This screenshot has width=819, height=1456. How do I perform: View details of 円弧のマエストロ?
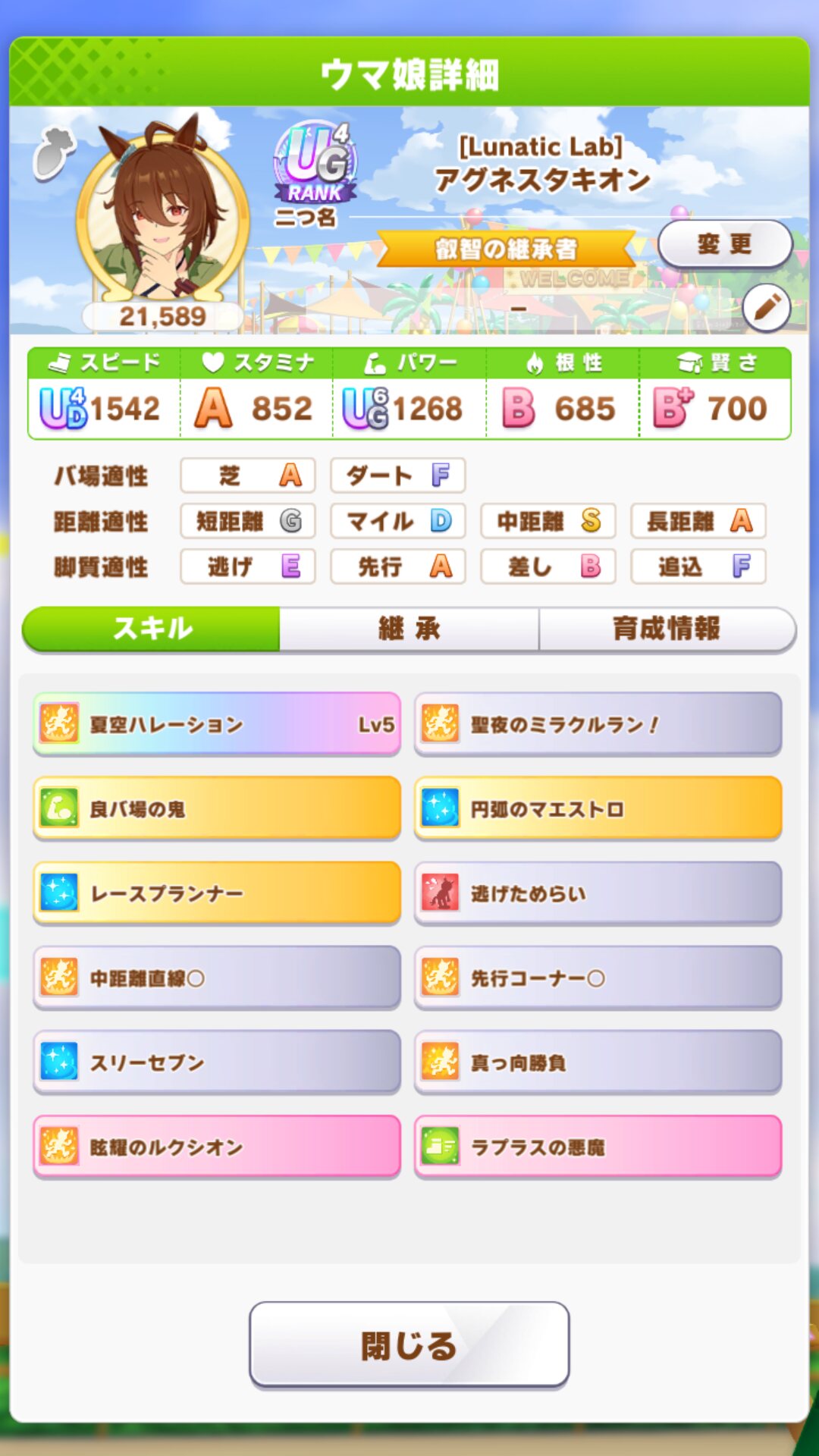tap(598, 808)
